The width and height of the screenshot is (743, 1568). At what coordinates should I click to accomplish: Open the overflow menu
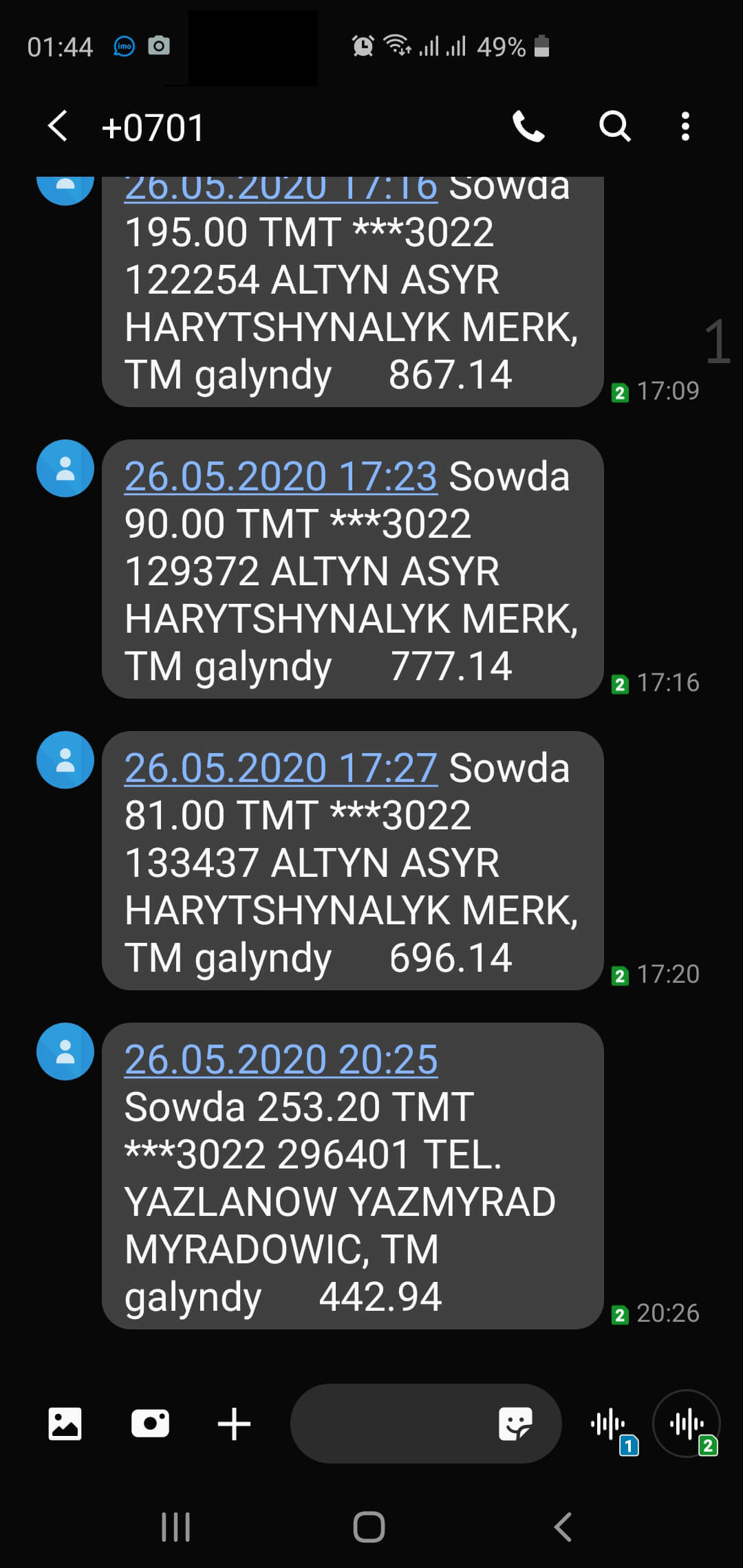(x=685, y=127)
